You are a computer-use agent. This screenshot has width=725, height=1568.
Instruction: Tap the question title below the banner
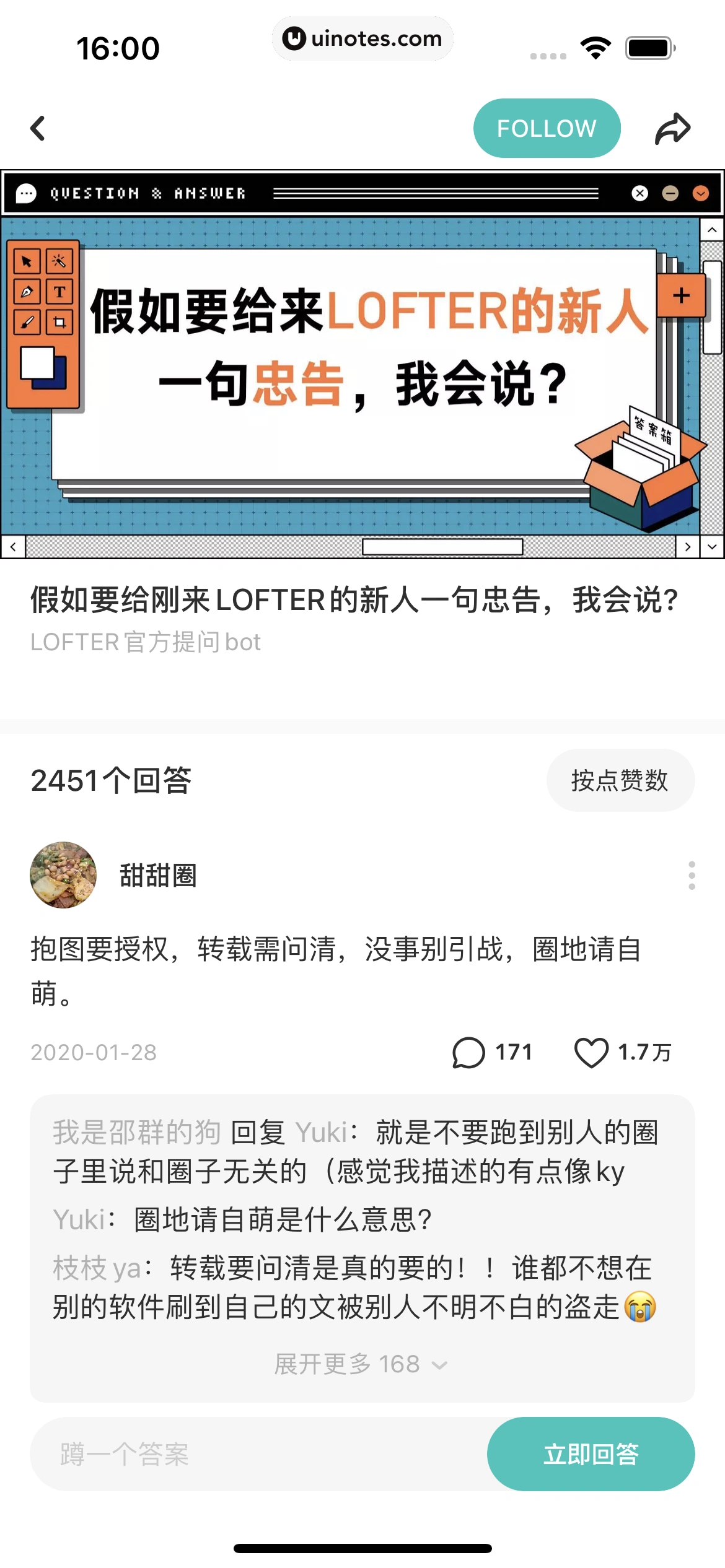point(353,598)
